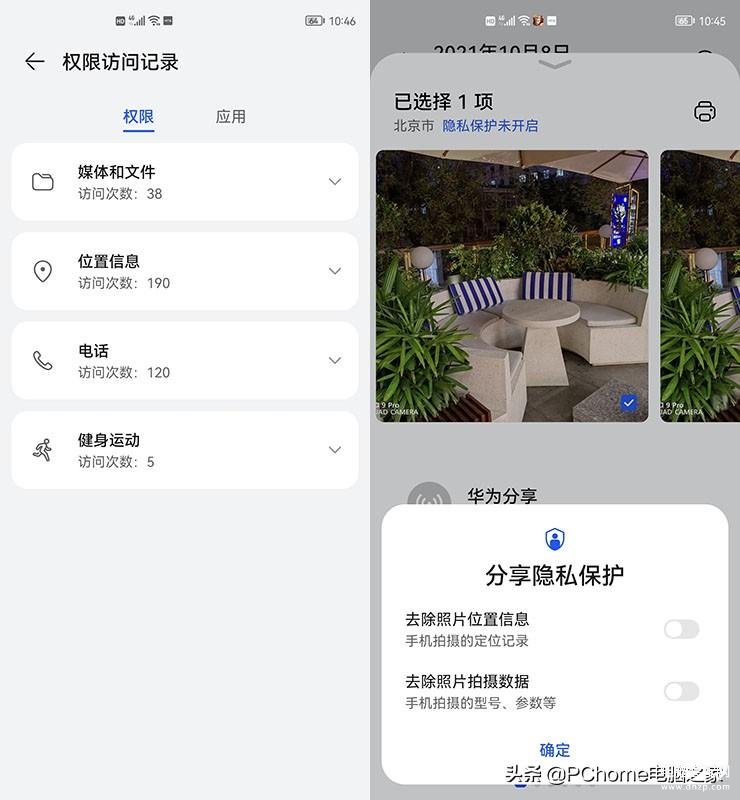Enable 去除照片位置信息

click(681, 629)
